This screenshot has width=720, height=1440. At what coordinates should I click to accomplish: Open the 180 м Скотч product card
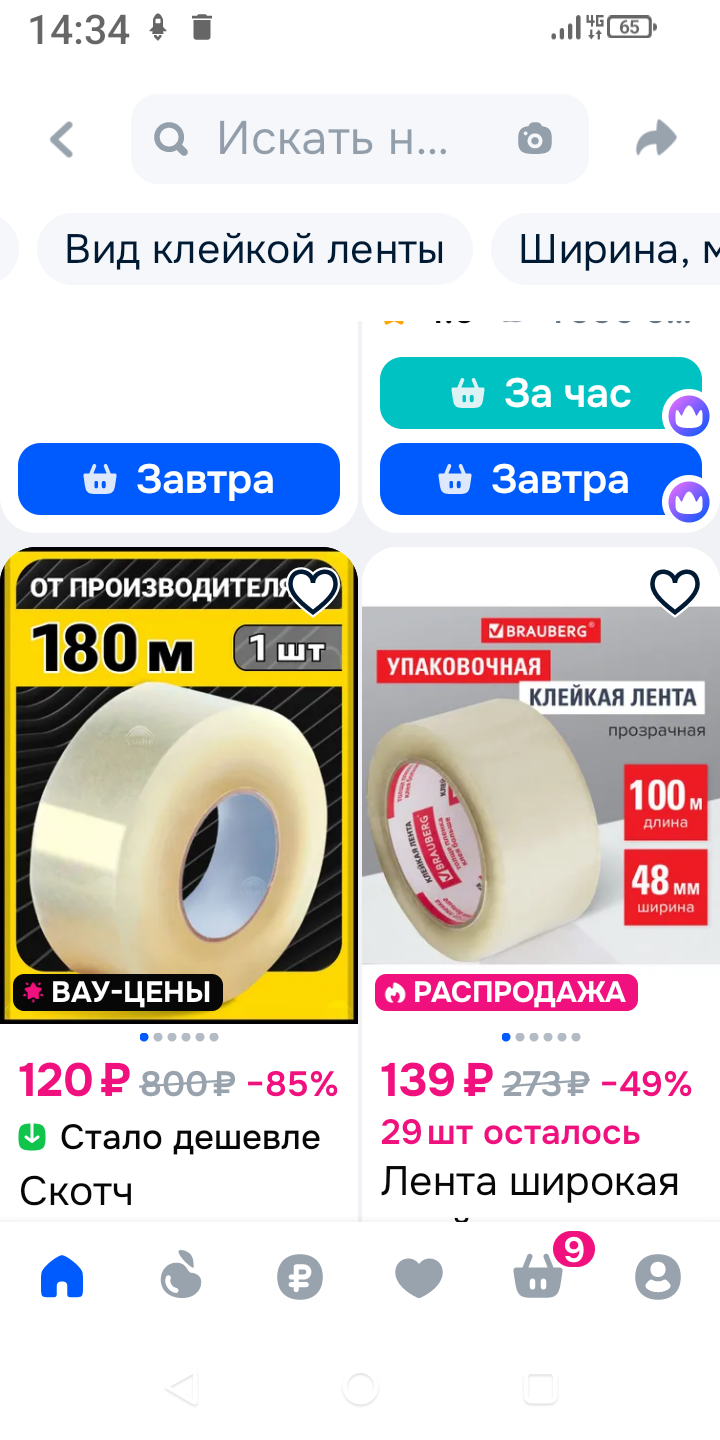[179, 790]
